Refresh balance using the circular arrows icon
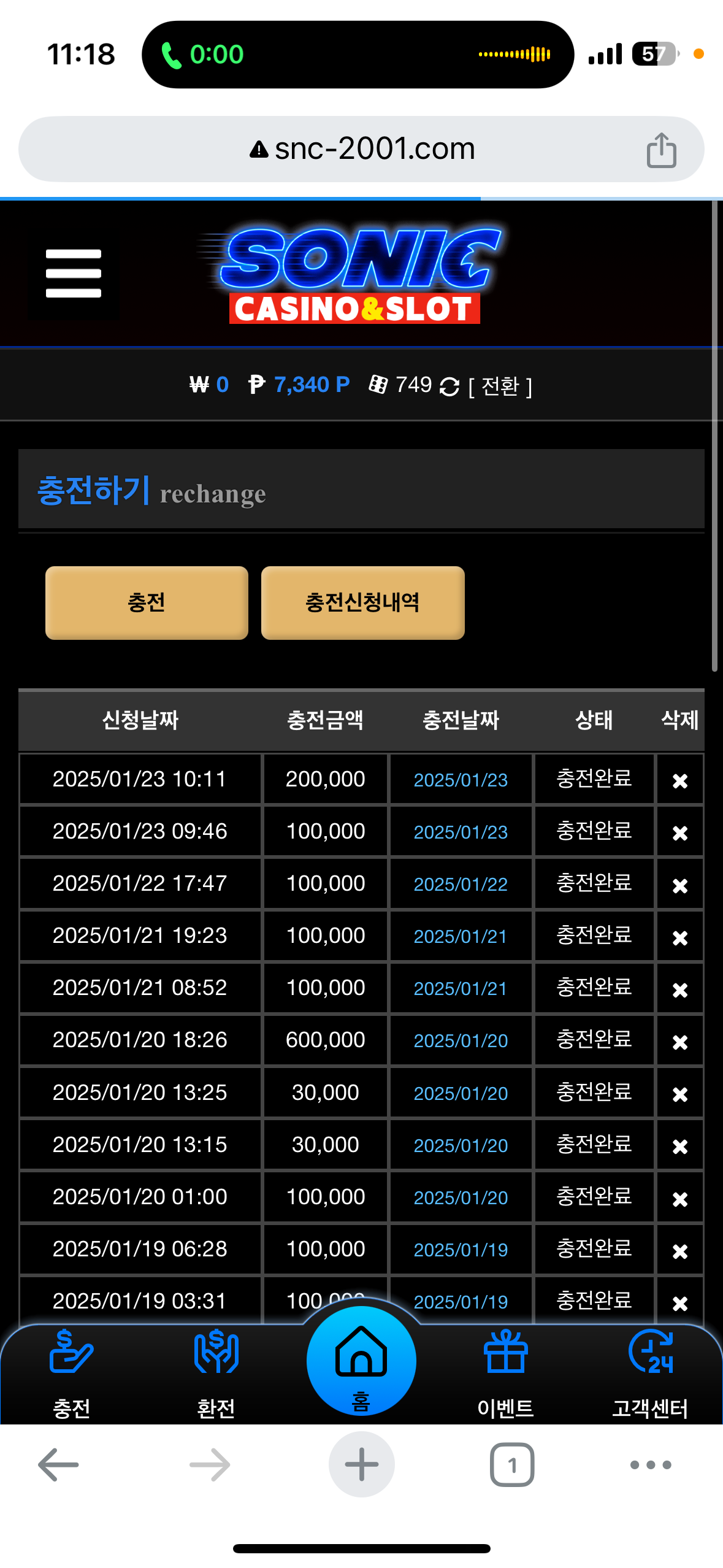723x1568 pixels. tap(449, 386)
